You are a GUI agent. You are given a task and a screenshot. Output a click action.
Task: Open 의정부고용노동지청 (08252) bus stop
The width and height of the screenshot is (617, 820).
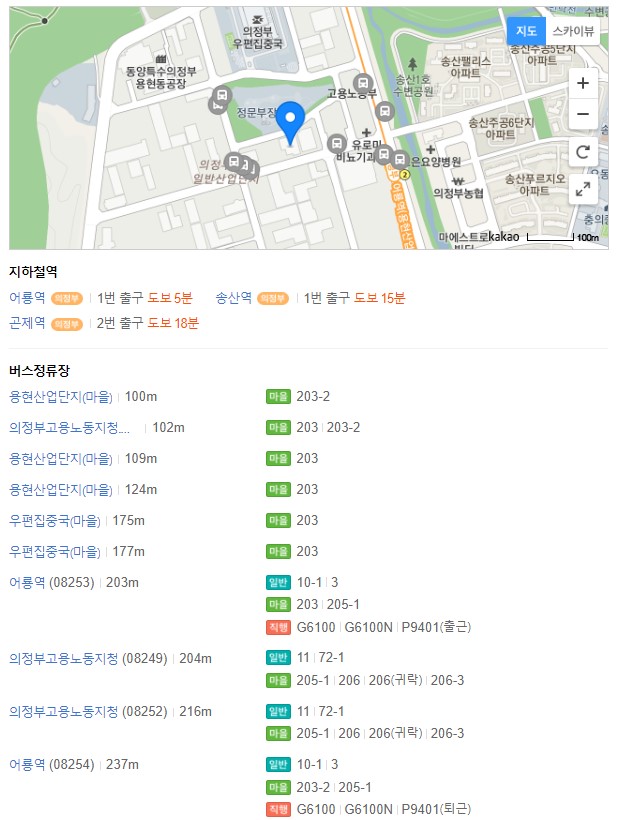point(88,711)
